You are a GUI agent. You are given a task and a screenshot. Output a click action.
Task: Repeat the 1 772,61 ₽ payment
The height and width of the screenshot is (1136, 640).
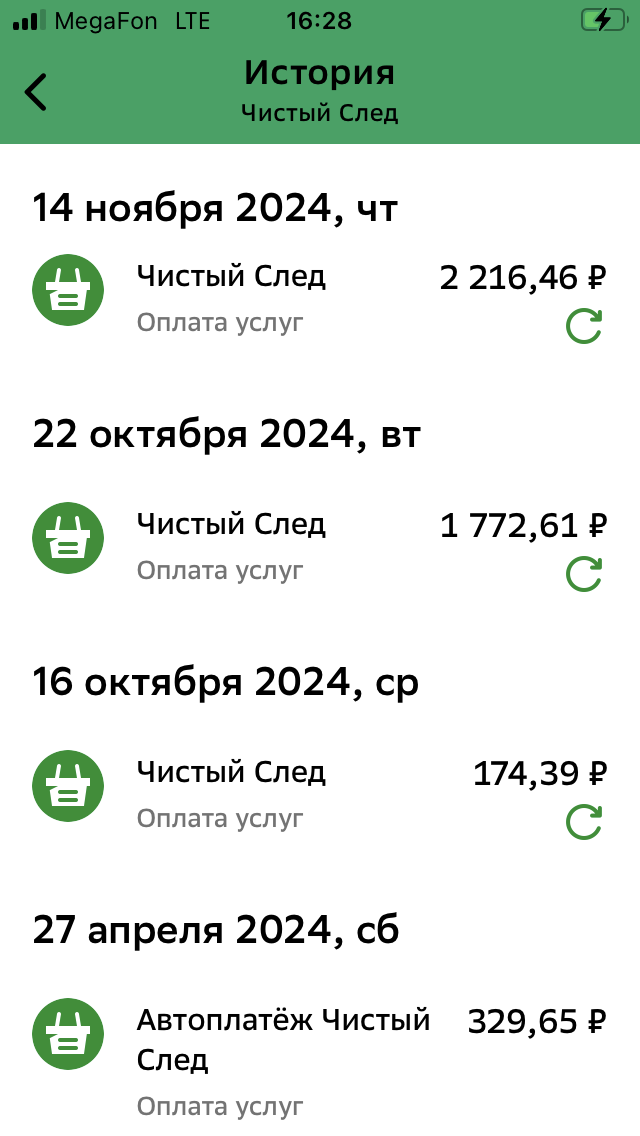click(x=584, y=574)
